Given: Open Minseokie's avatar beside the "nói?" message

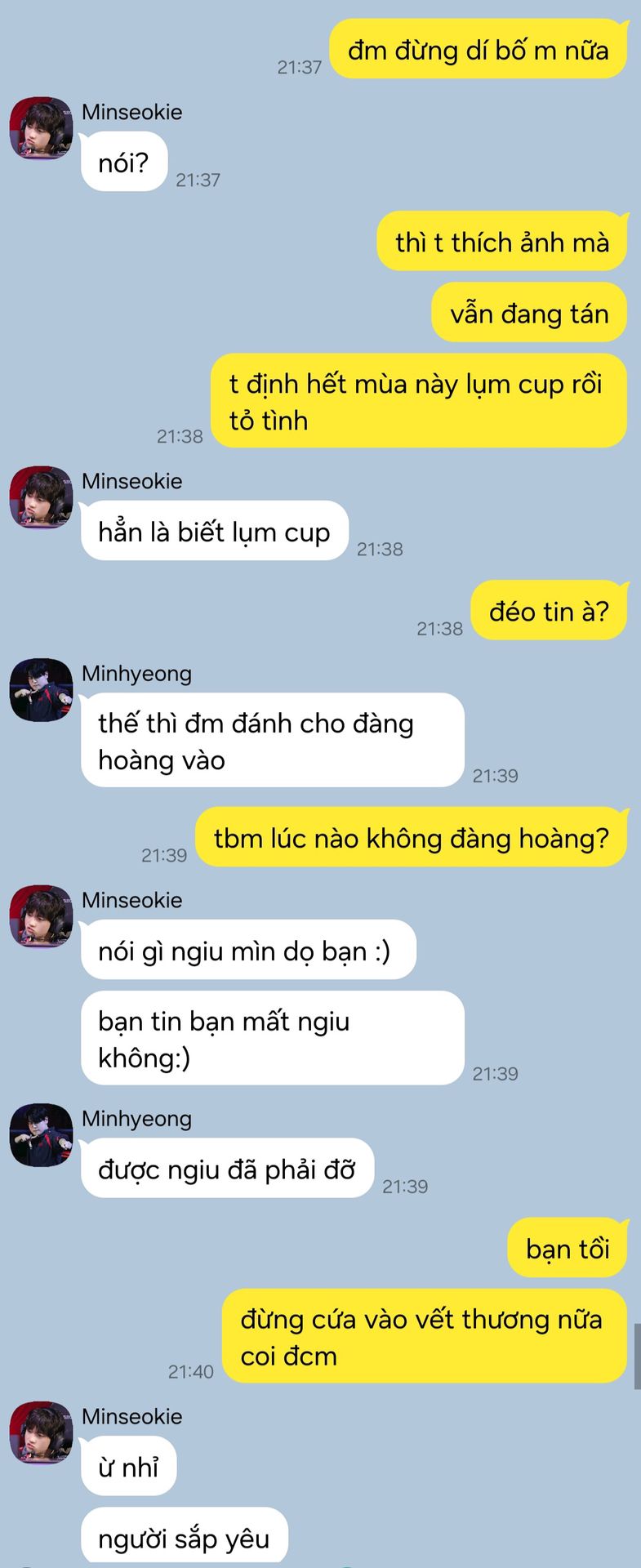Looking at the screenshot, I should click(x=41, y=128).
